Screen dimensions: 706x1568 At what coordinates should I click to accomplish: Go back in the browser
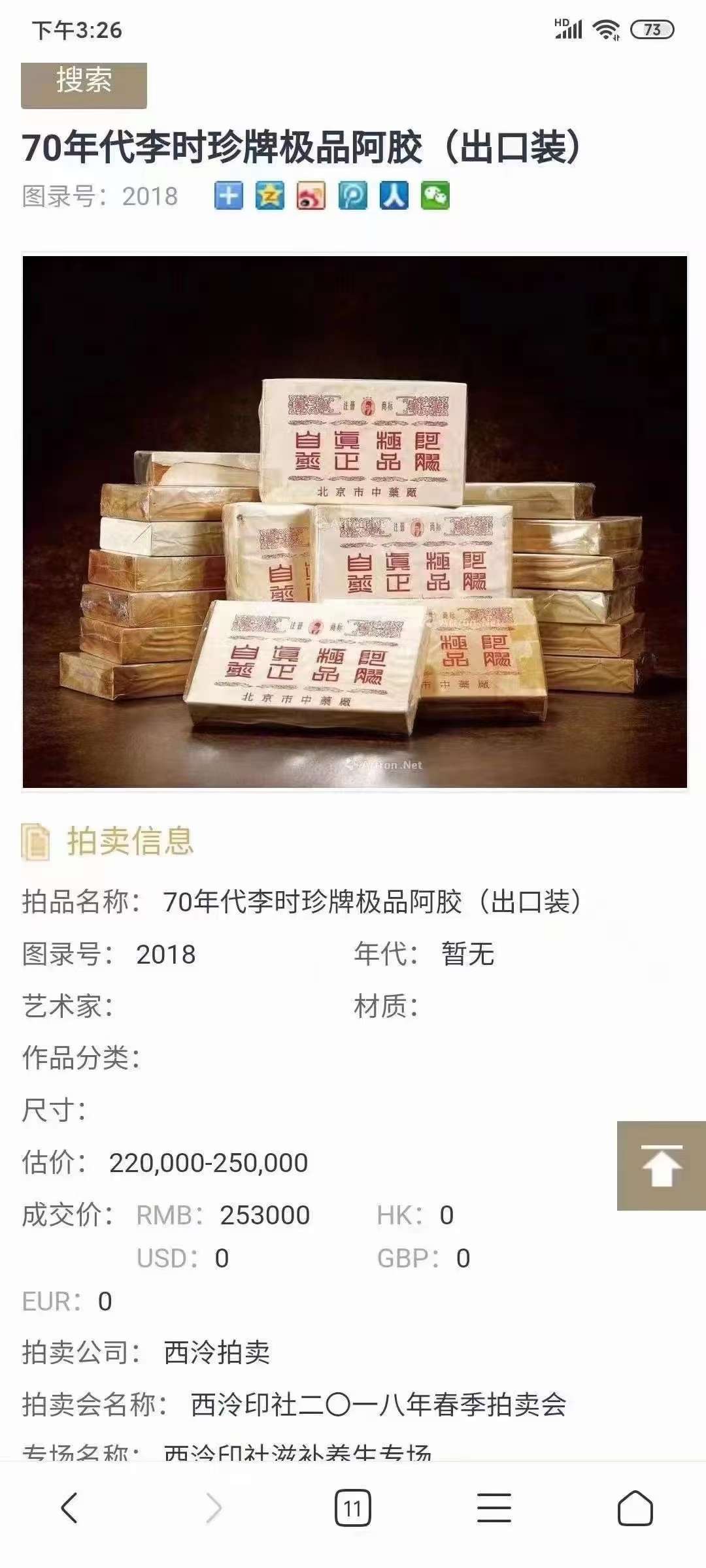point(69,1508)
